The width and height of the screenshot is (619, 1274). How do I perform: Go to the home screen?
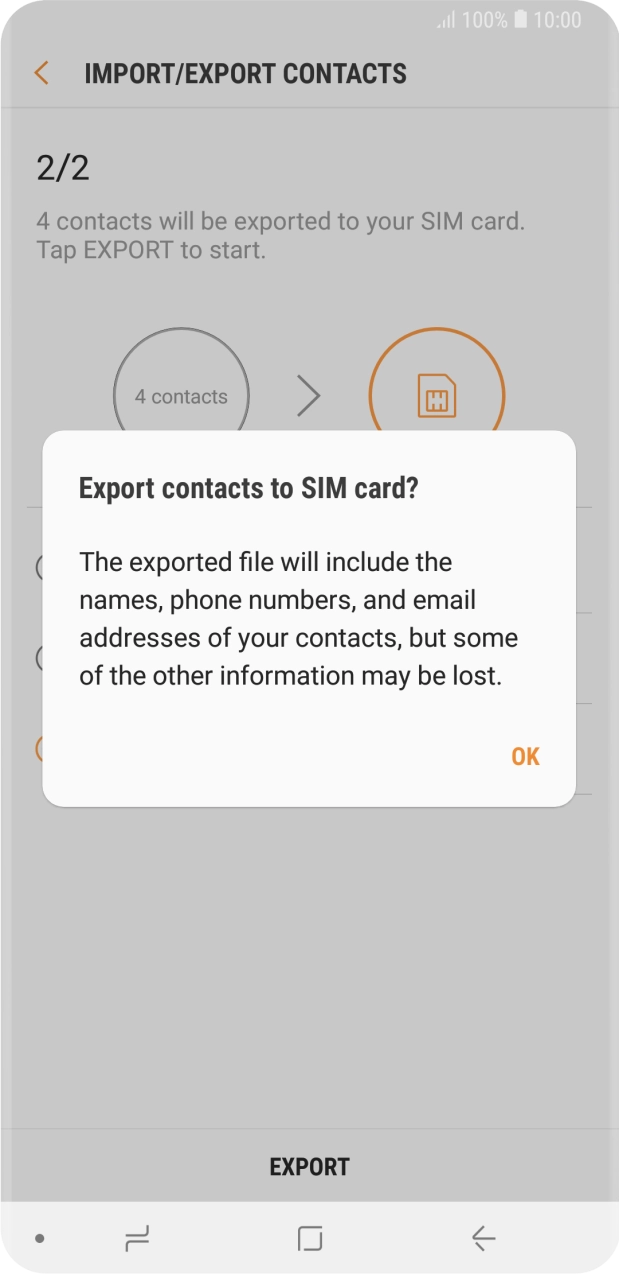[x=310, y=1239]
